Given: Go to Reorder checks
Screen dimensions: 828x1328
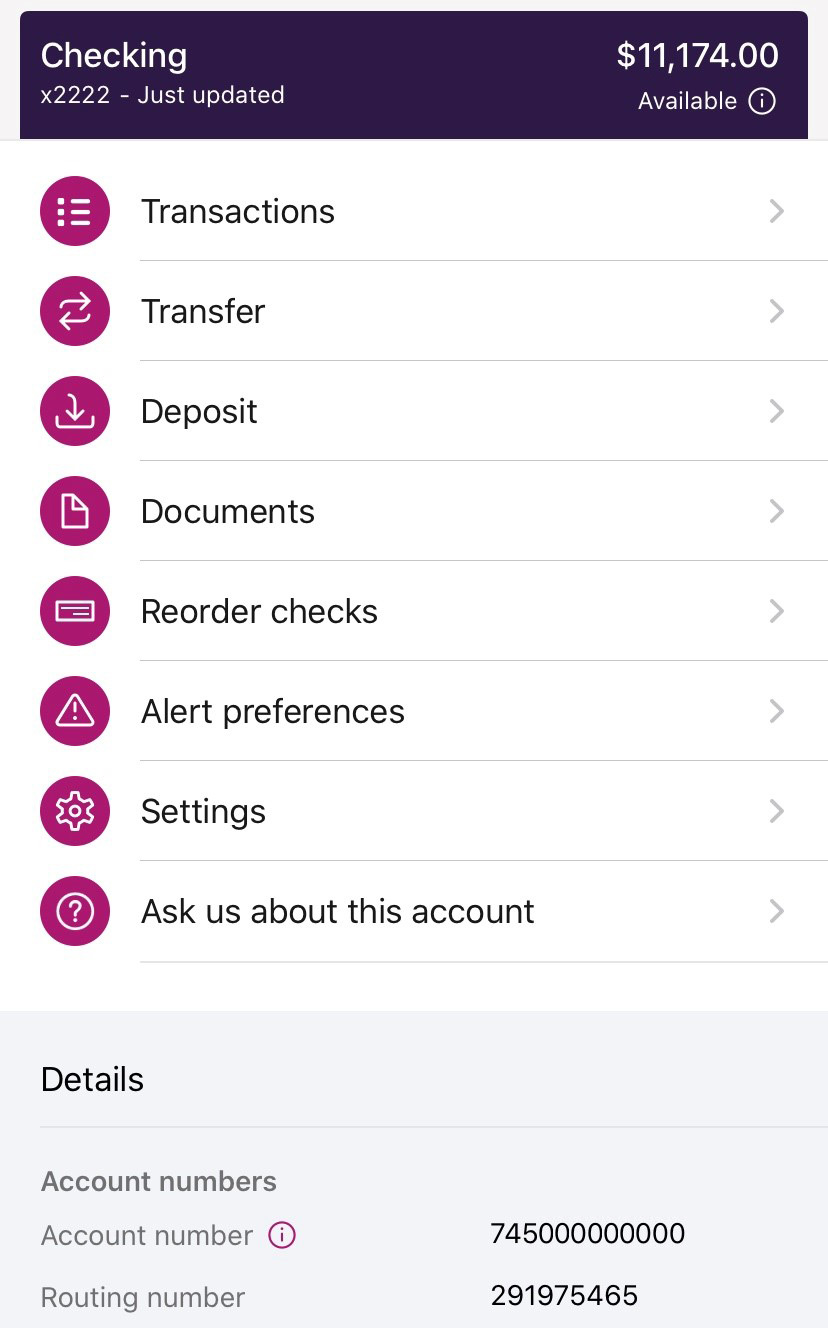Looking at the screenshot, I should point(414,611).
